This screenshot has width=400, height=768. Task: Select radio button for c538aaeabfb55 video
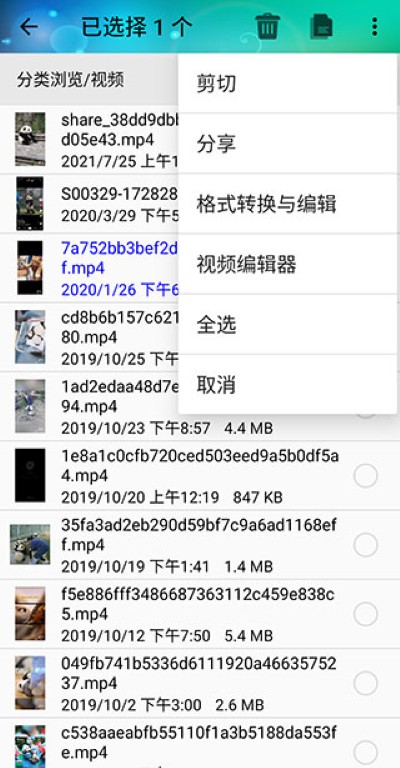click(x=366, y=751)
